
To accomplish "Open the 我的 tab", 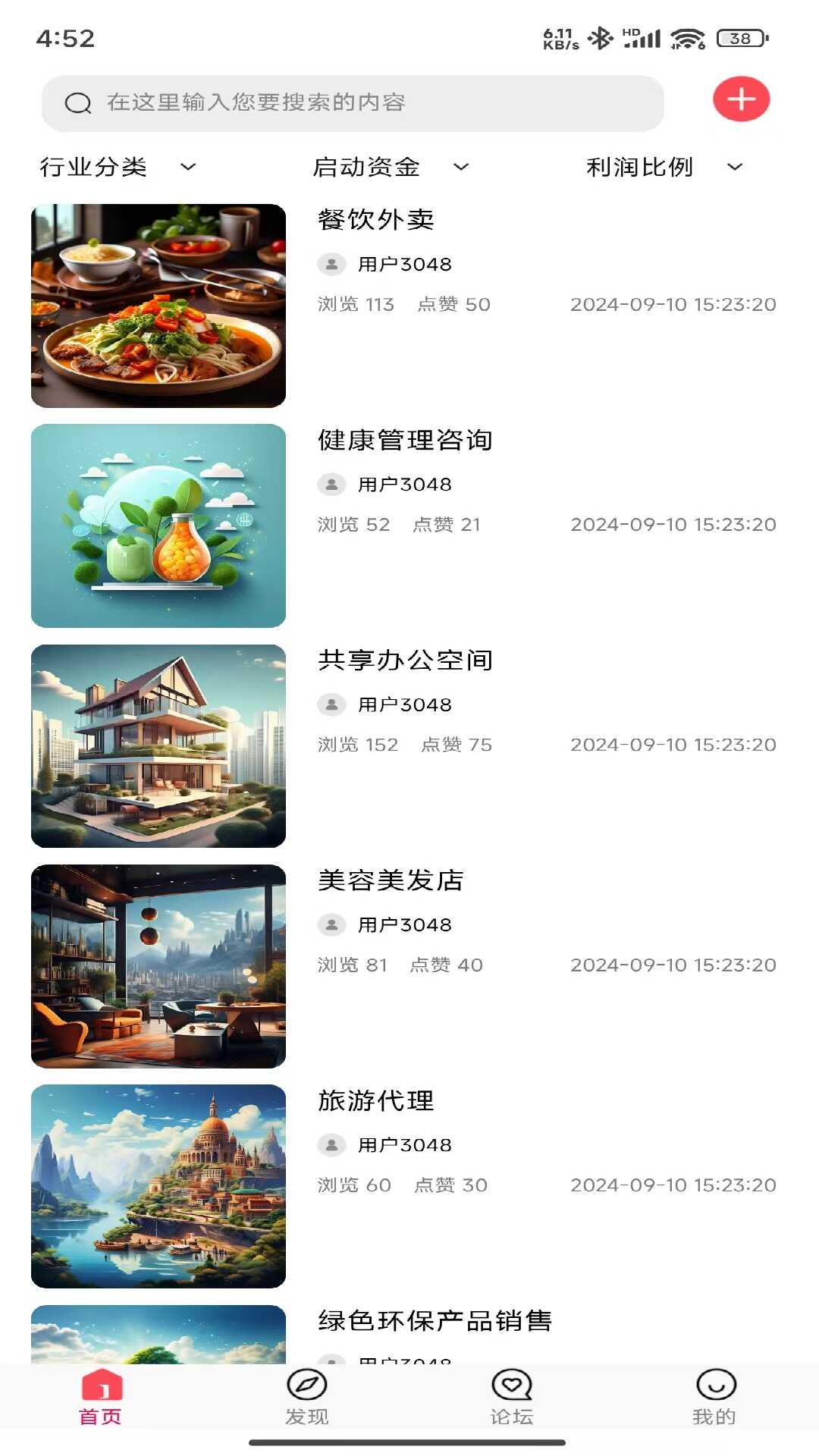I will point(714,1398).
